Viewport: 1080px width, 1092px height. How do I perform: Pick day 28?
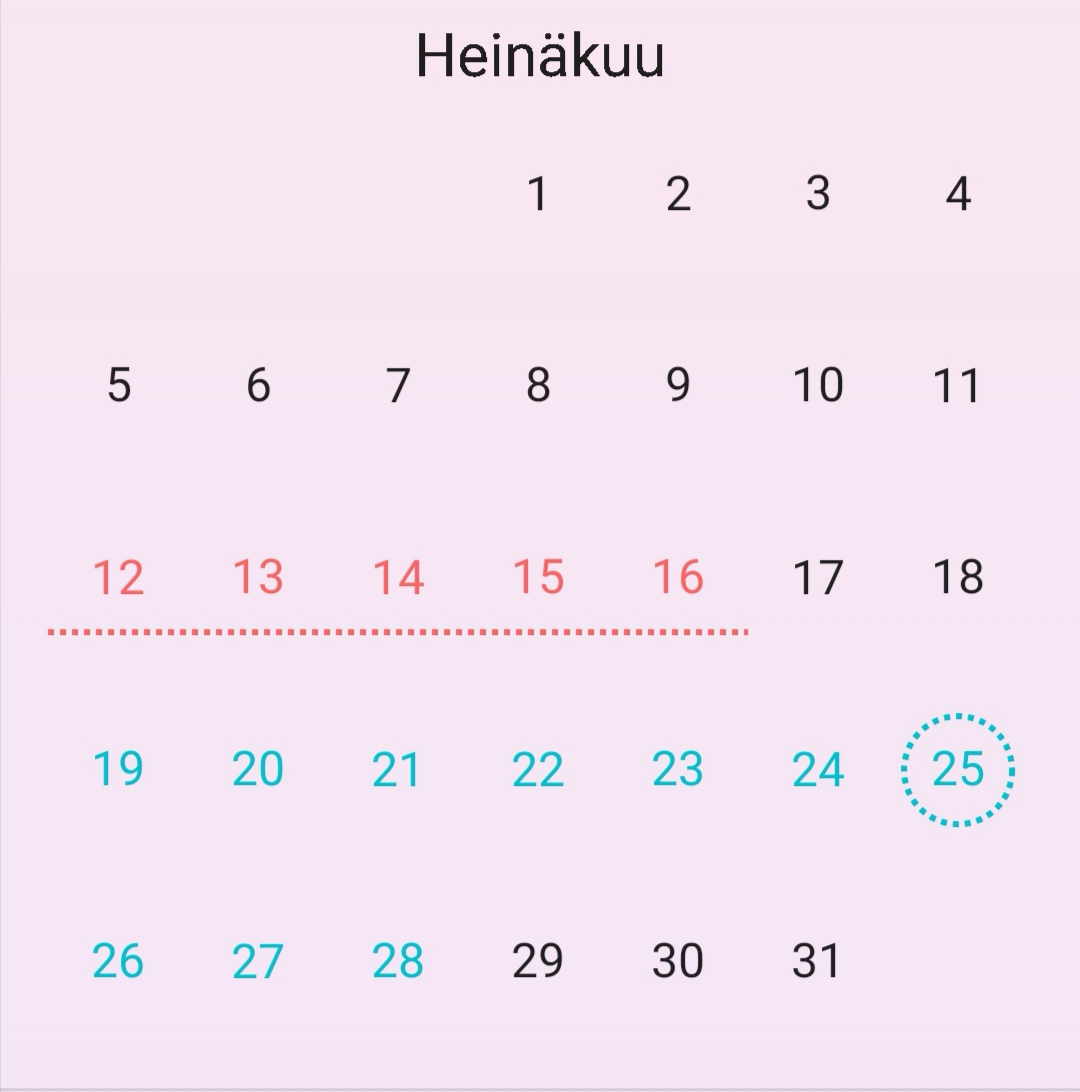point(398,961)
